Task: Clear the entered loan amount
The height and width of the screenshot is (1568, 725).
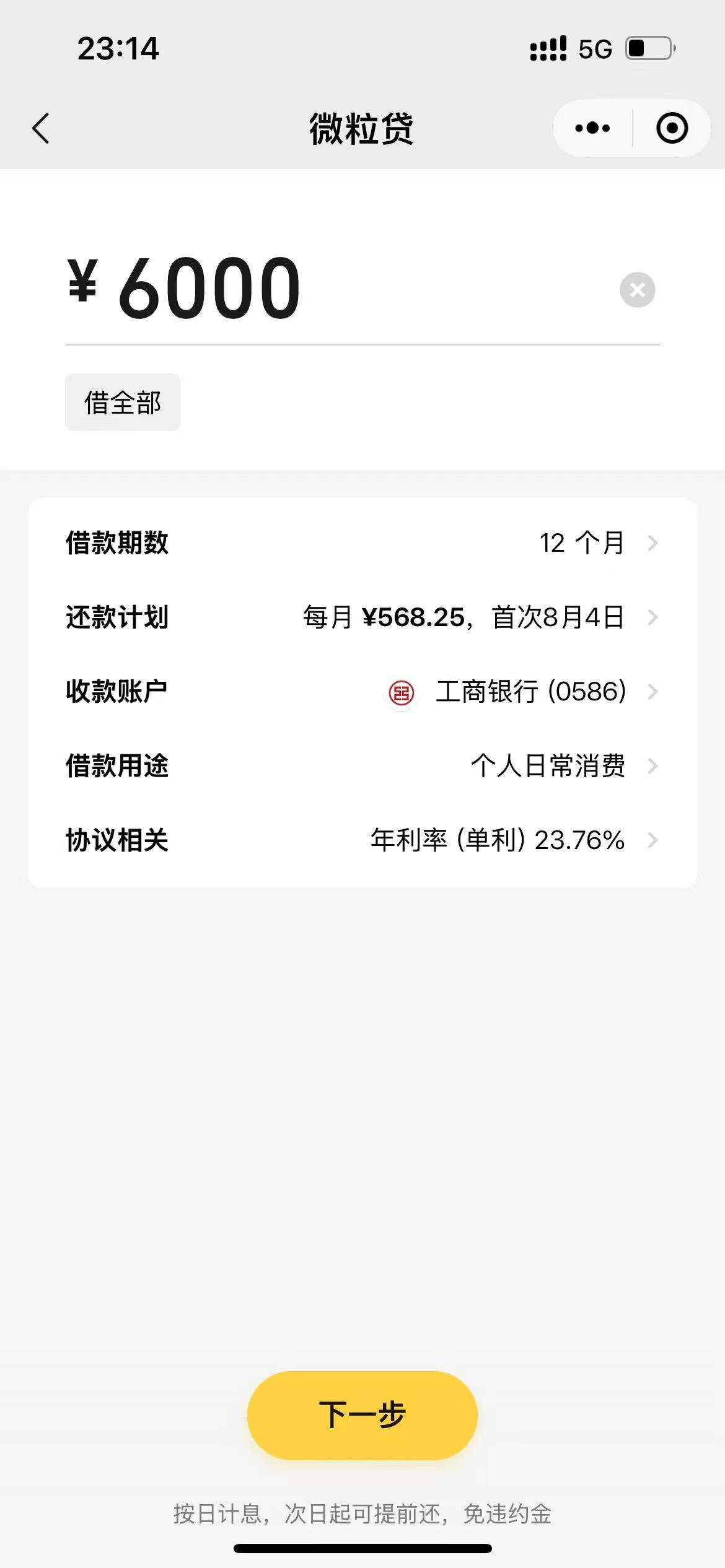Action: (x=637, y=290)
